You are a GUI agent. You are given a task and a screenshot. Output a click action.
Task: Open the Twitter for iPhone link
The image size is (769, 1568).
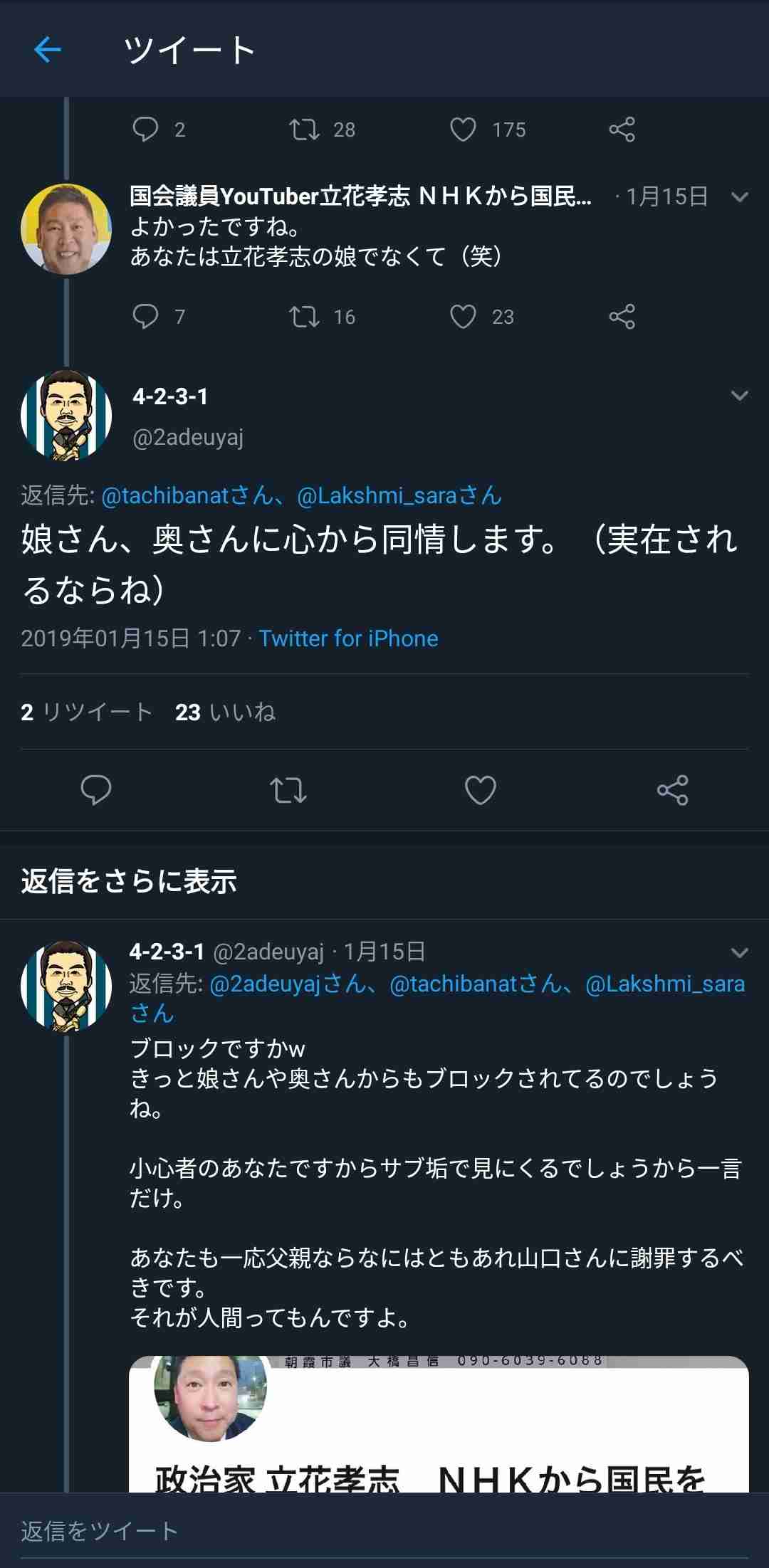(348, 638)
